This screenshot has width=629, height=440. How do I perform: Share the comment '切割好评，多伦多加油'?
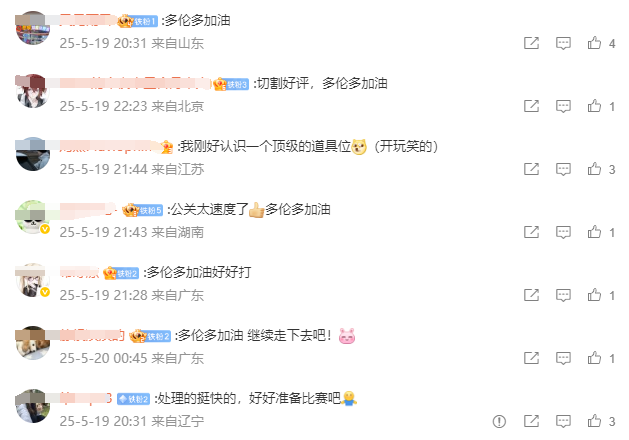[532, 106]
